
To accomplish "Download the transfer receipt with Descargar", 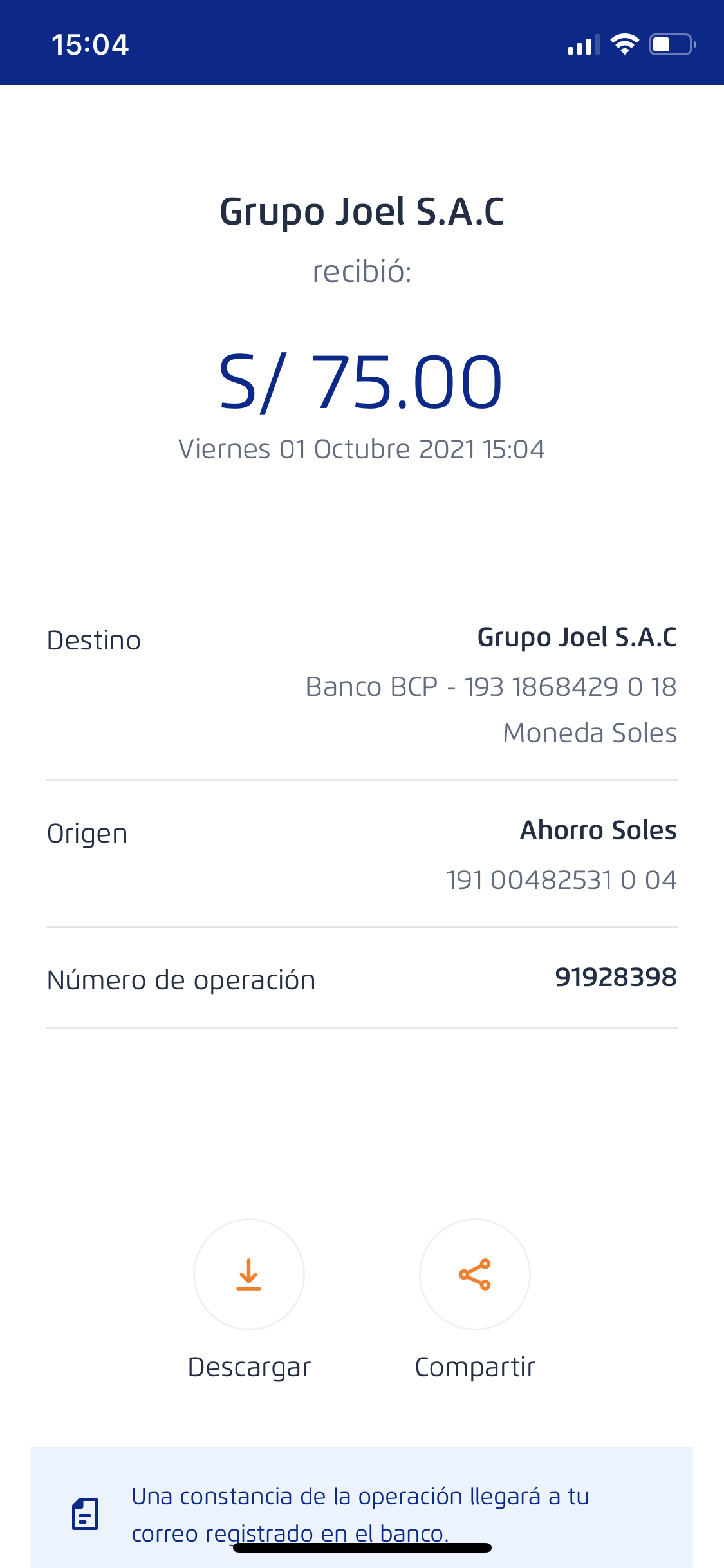I will pyautogui.click(x=249, y=1274).
